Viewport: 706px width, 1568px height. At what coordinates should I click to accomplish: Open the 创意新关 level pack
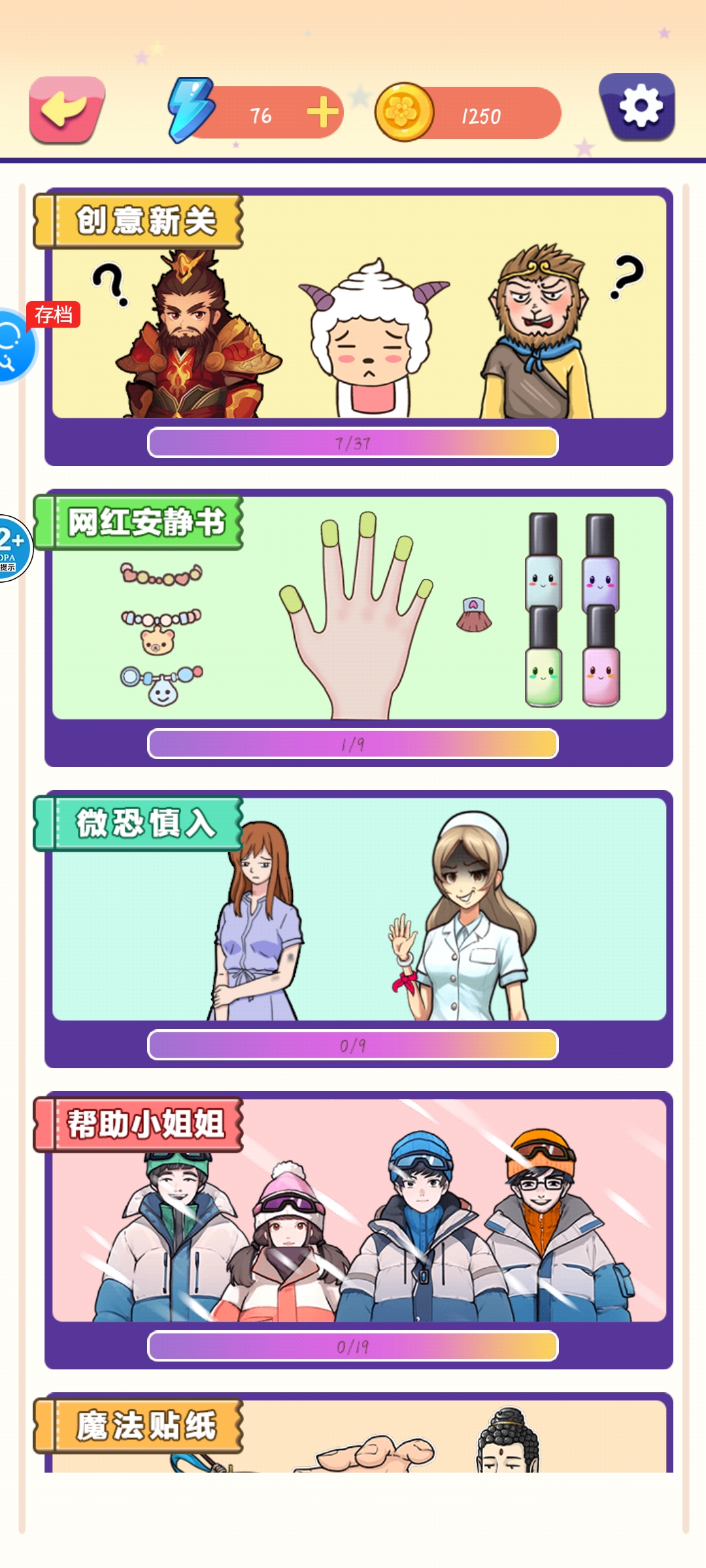coord(359,327)
